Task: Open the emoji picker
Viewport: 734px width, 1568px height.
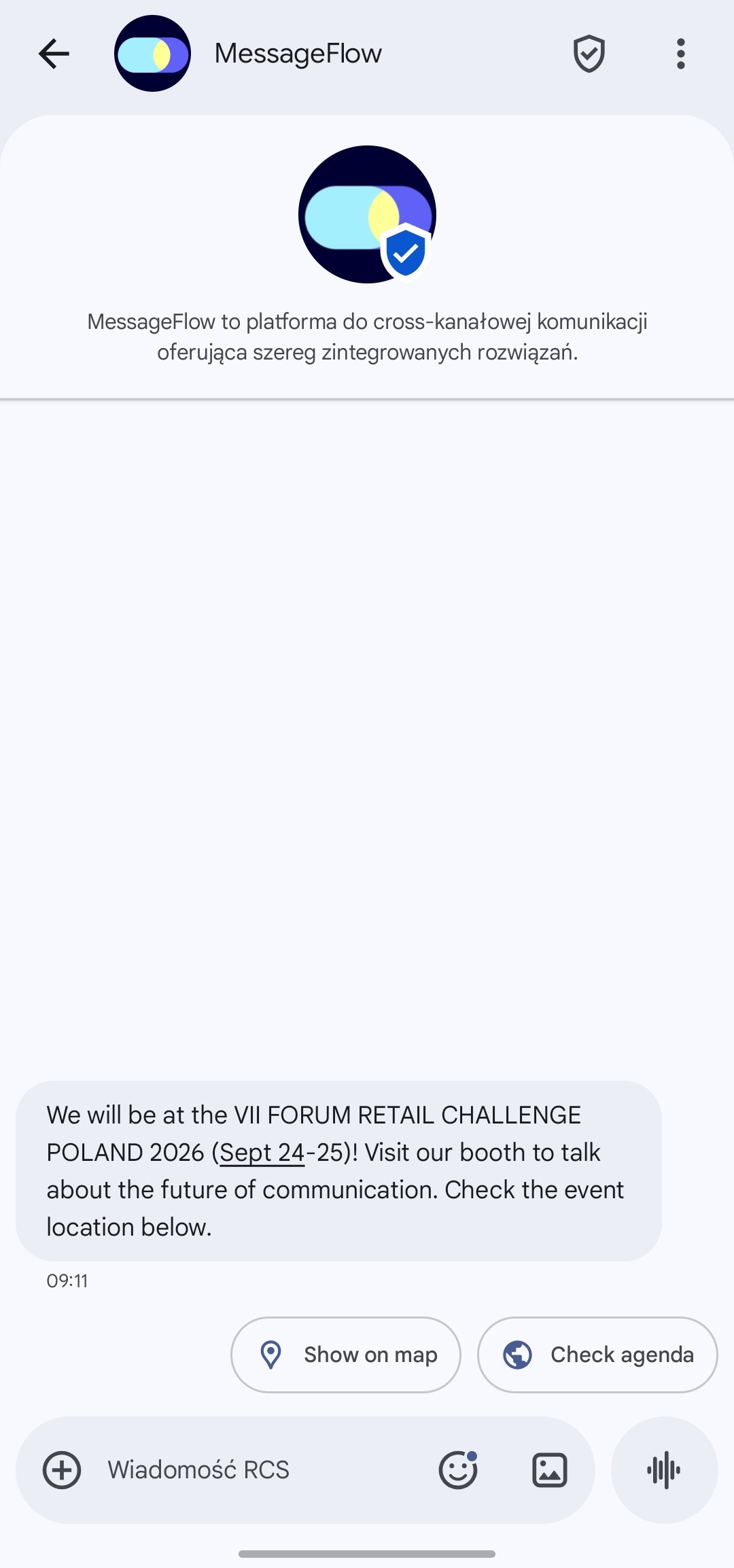Action: click(x=458, y=1470)
